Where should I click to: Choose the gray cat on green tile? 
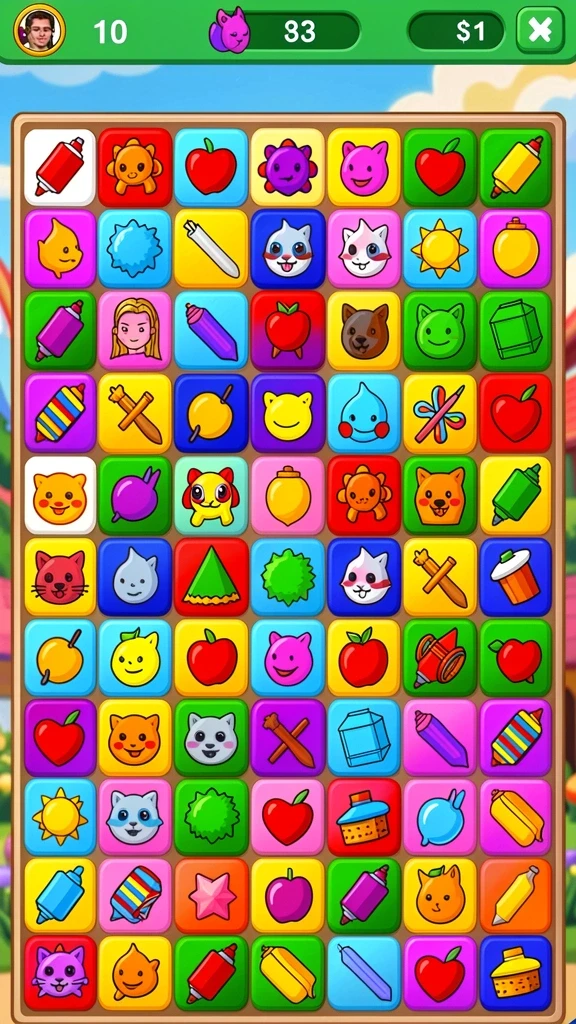click(x=211, y=738)
